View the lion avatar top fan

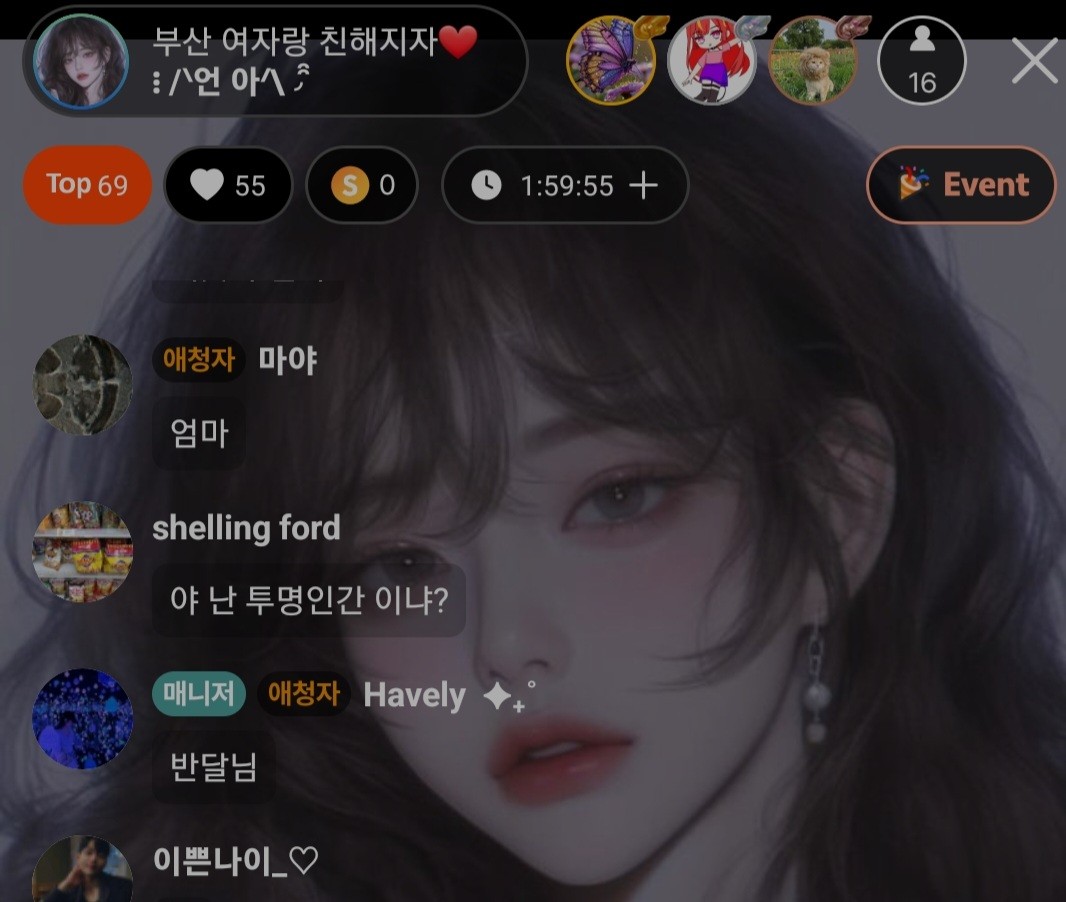tap(813, 62)
